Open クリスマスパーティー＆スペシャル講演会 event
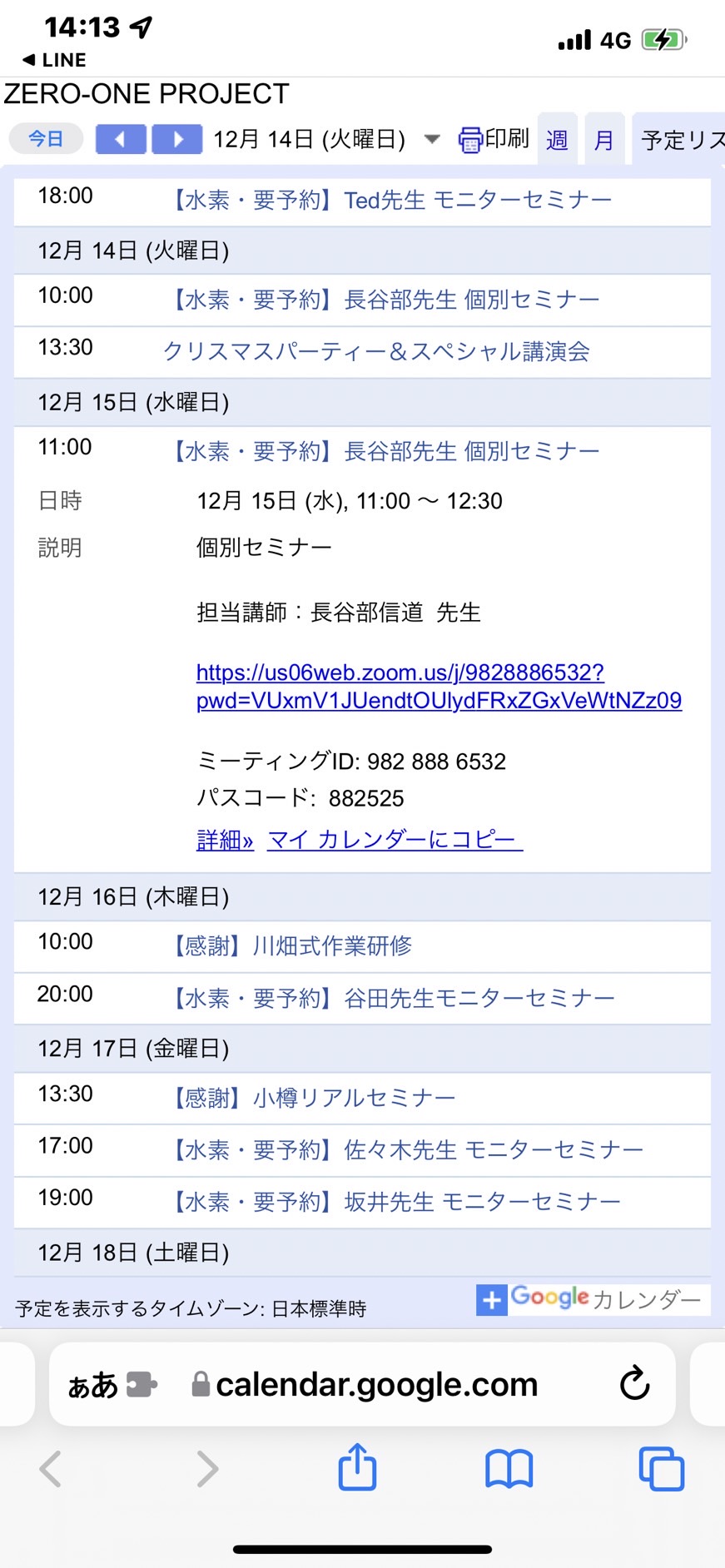 click(x=376, y=351)
